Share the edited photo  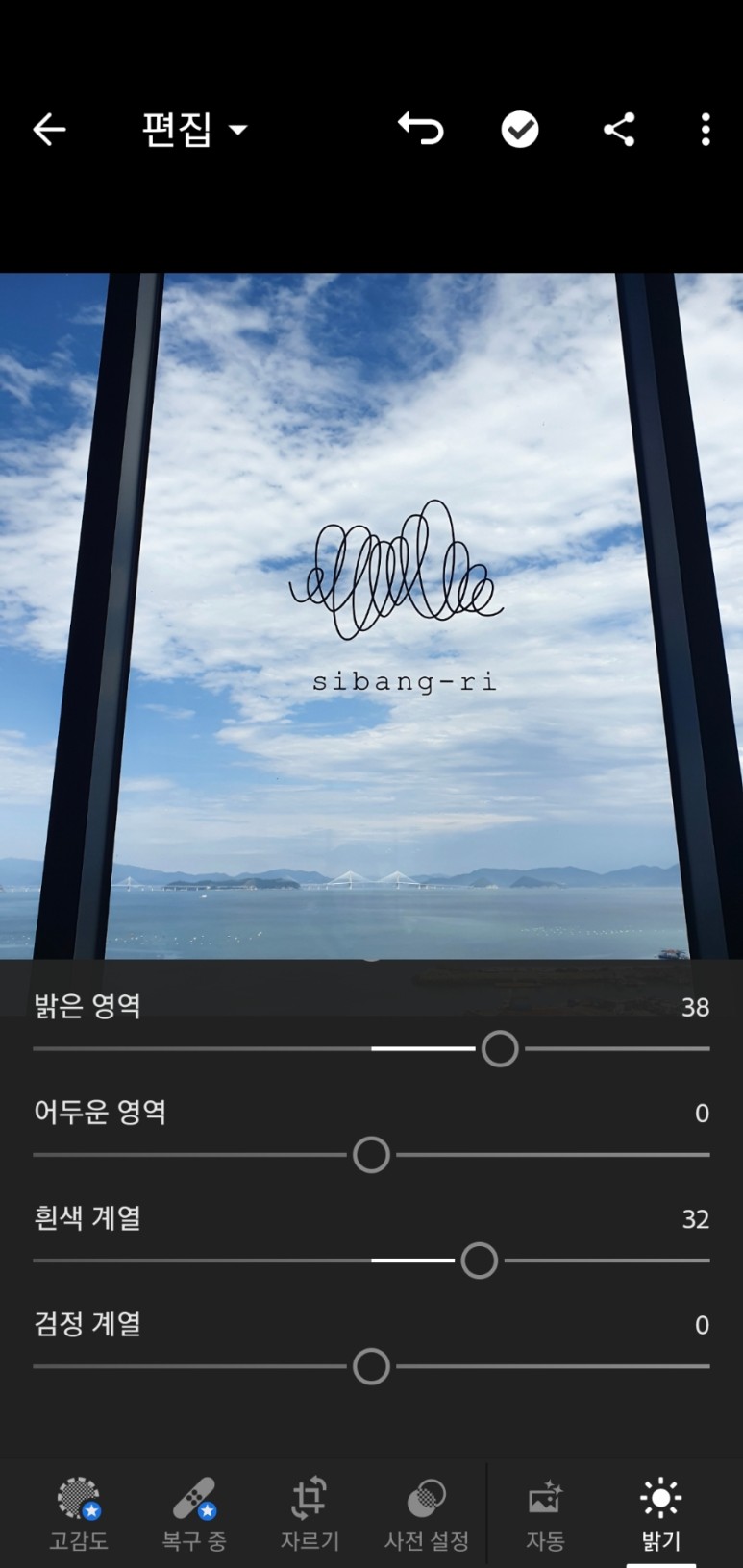tap(618, 130)
